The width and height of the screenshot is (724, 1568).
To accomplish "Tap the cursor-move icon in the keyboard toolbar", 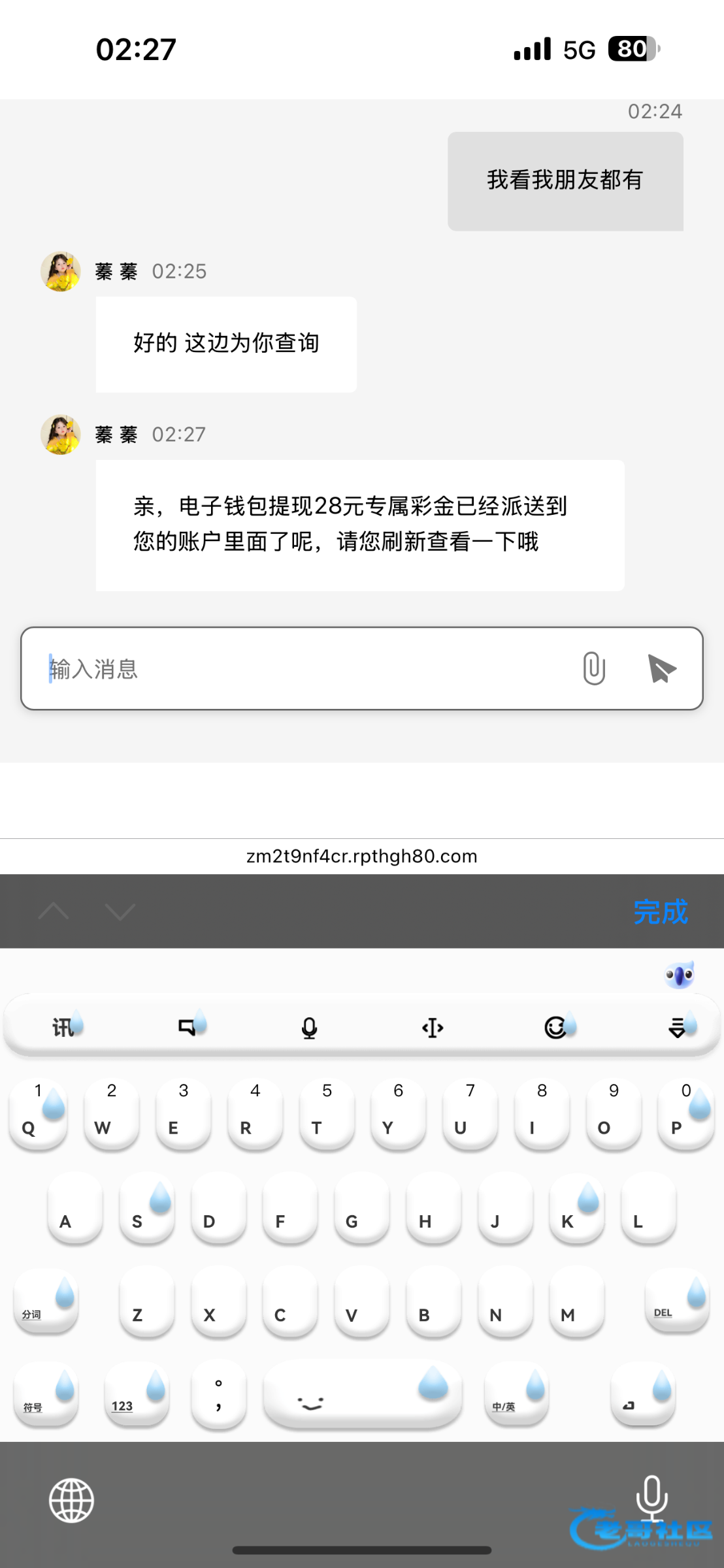I will click(x=433, y=1028).
